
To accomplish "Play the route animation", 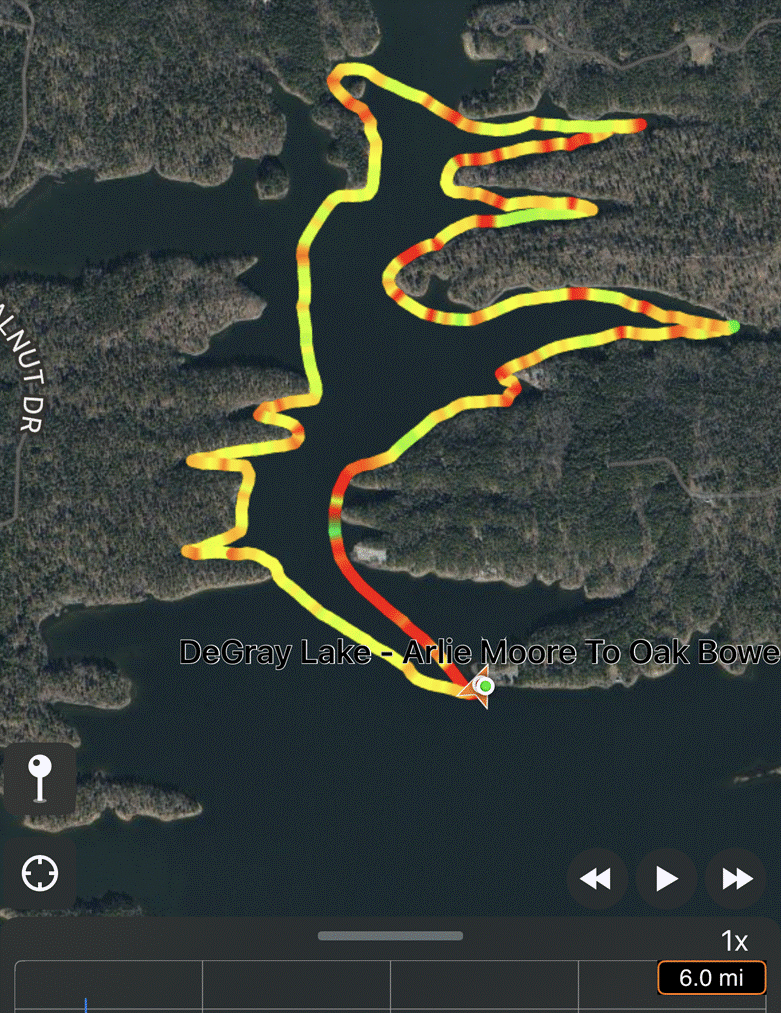I will coord(666,879).
